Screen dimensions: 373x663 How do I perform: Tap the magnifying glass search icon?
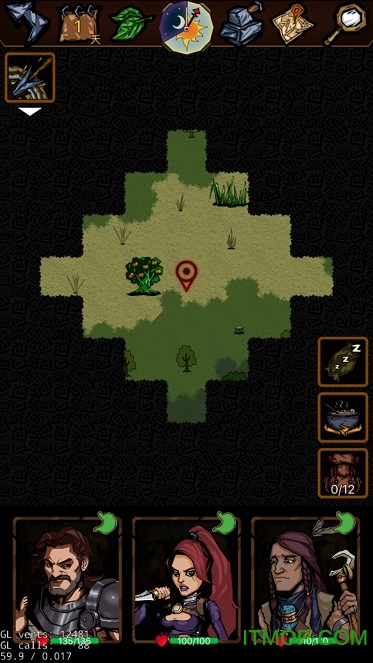[x=346, y=24]
